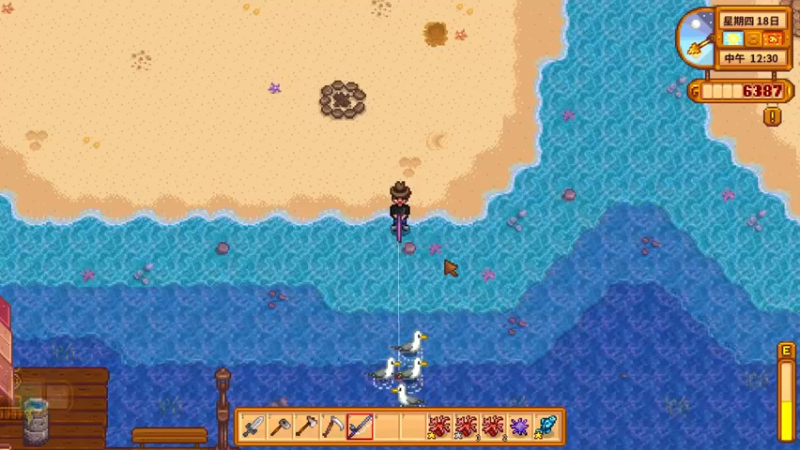Viewport: 800px width, 450px height.
Task: Select the gold-star coral item
Action: [x=440, y=427]
